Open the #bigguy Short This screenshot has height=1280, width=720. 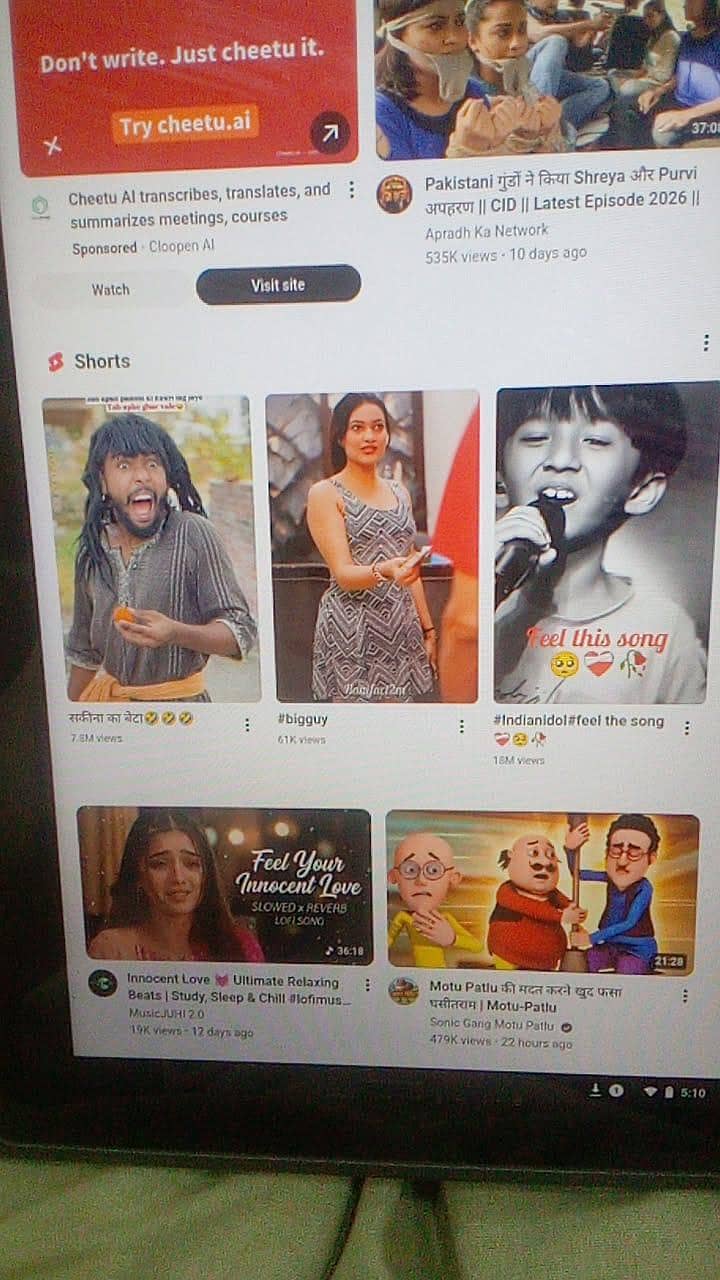(372, 546)
